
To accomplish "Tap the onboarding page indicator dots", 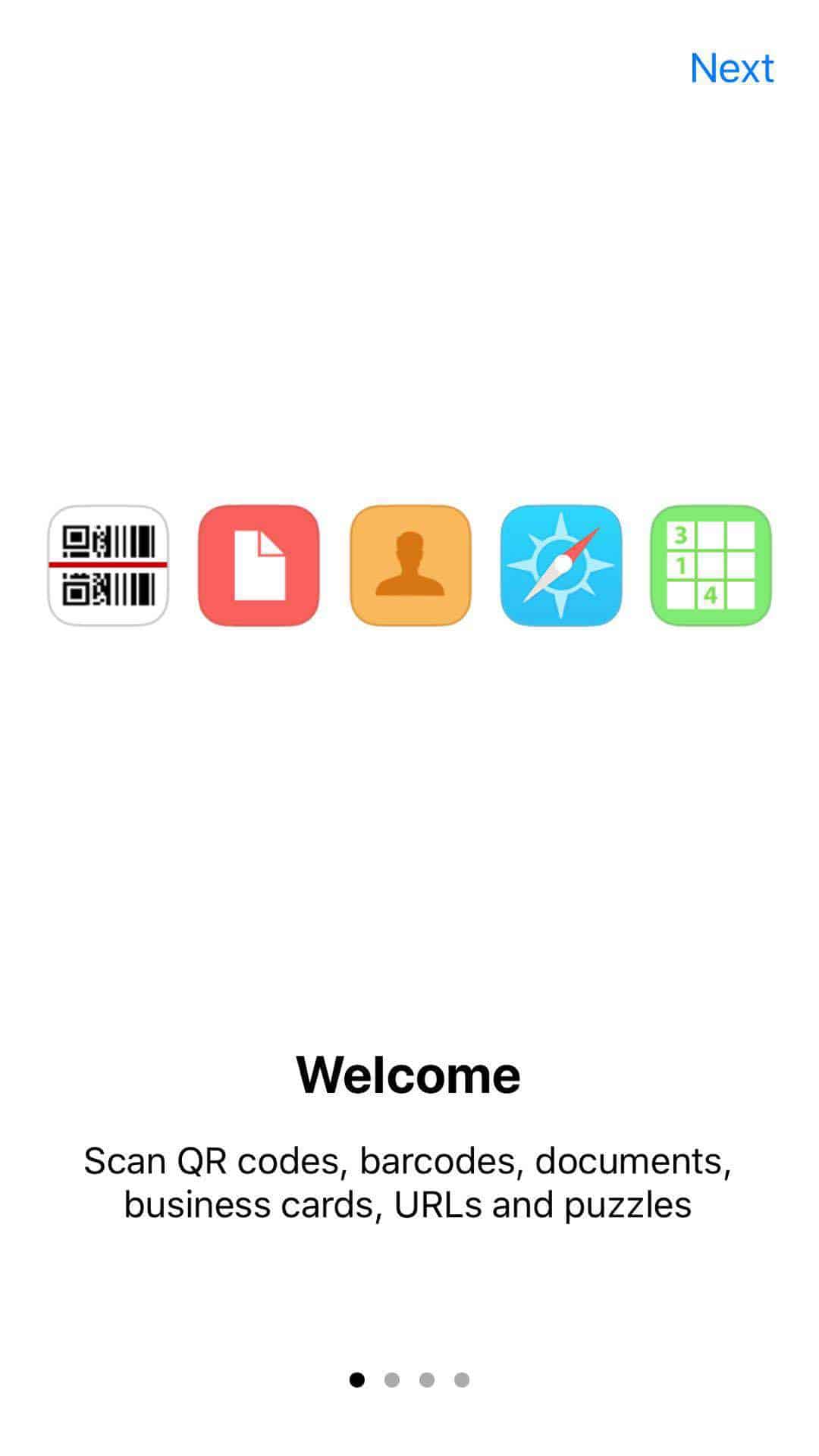I will coord(409,1379).
